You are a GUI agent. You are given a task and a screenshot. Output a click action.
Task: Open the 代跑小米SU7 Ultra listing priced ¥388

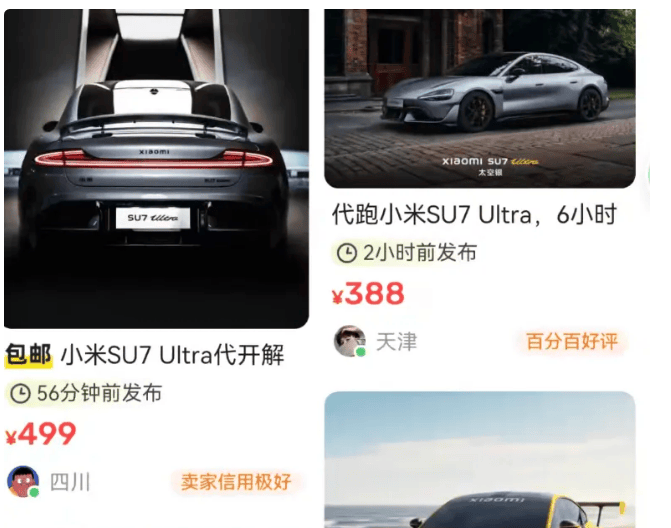tap(479, 98)
